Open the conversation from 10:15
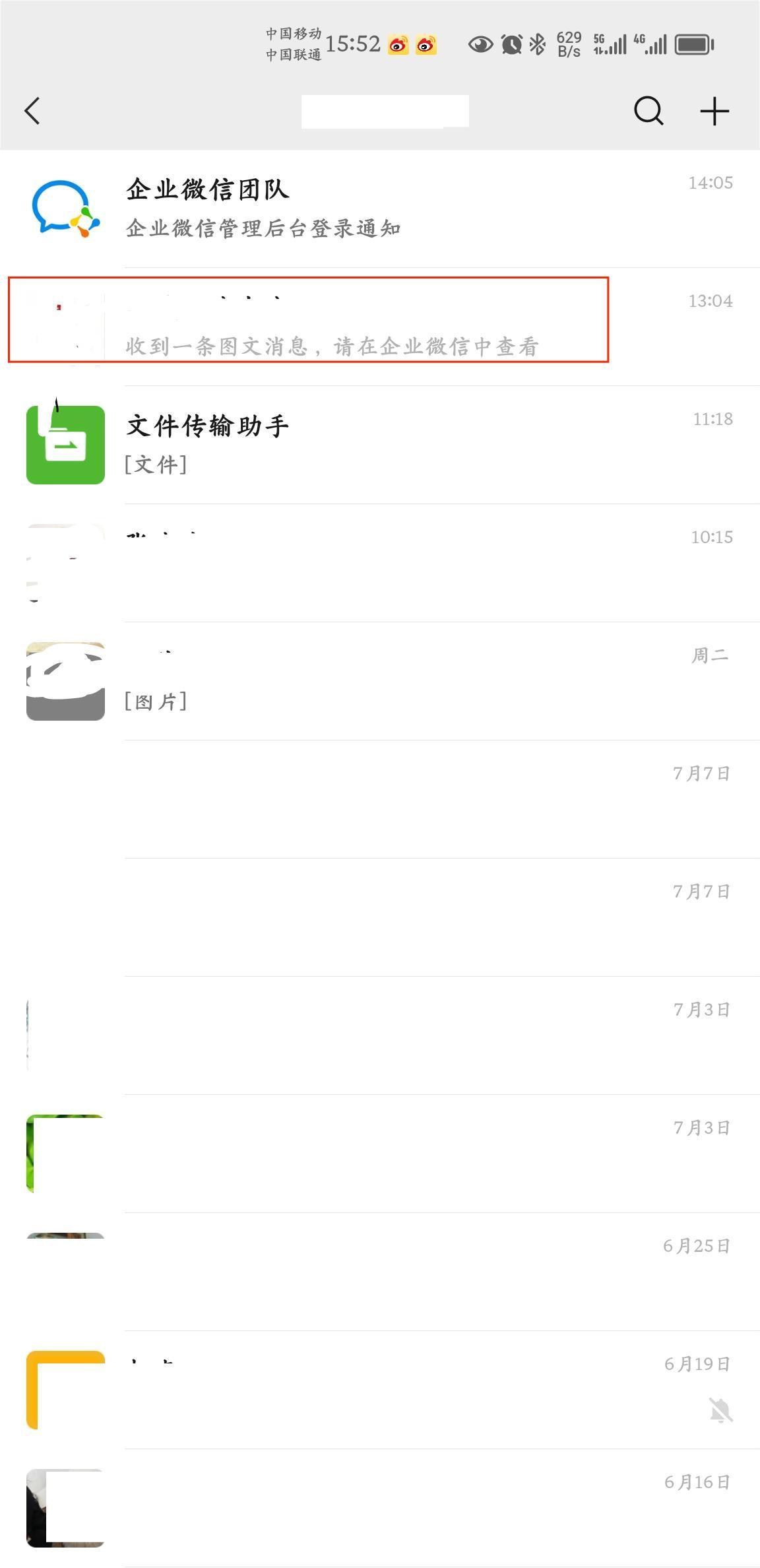This screenshot has height=1568, width=760. tap(380, 563)
